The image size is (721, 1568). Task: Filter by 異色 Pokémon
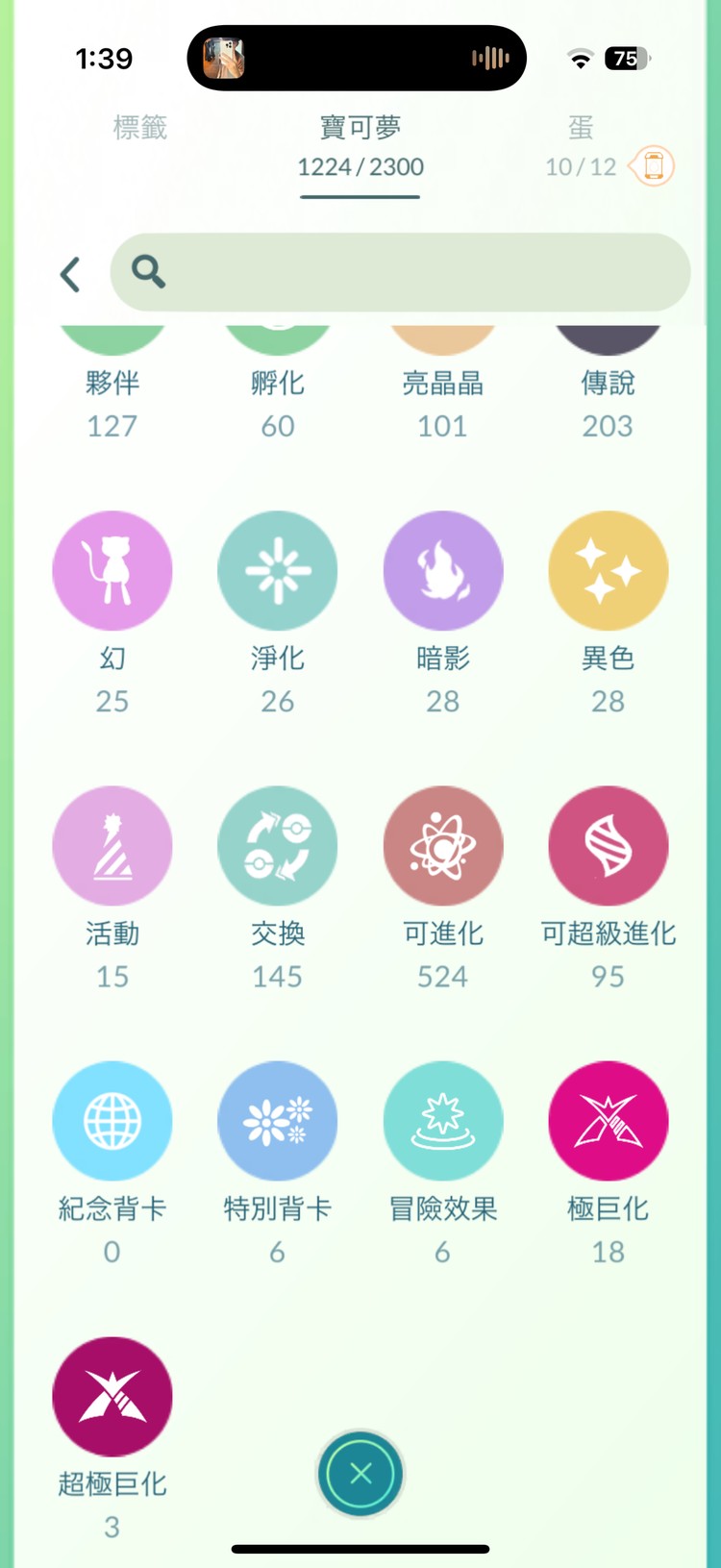tap(609, 571)
